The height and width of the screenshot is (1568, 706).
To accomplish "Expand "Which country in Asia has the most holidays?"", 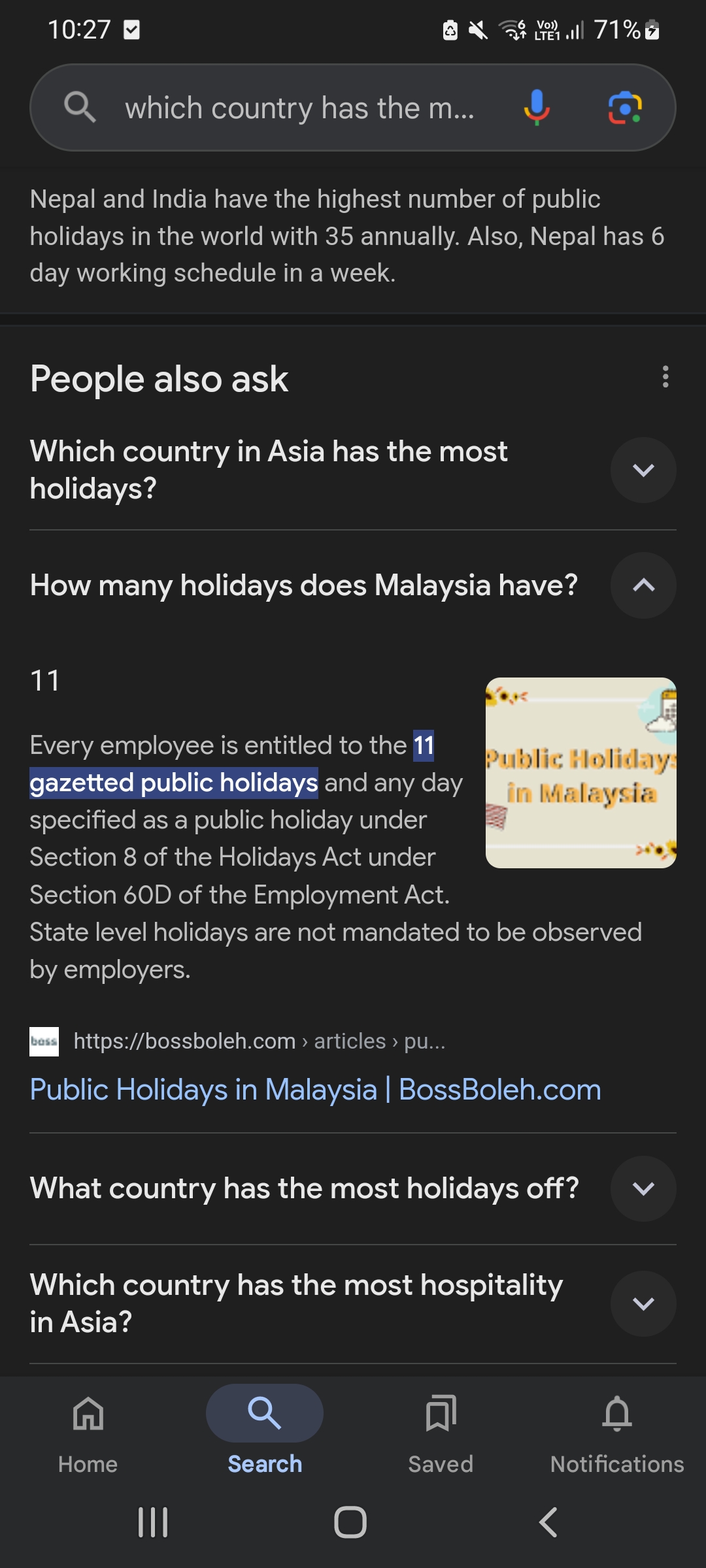I will point(643,470).
